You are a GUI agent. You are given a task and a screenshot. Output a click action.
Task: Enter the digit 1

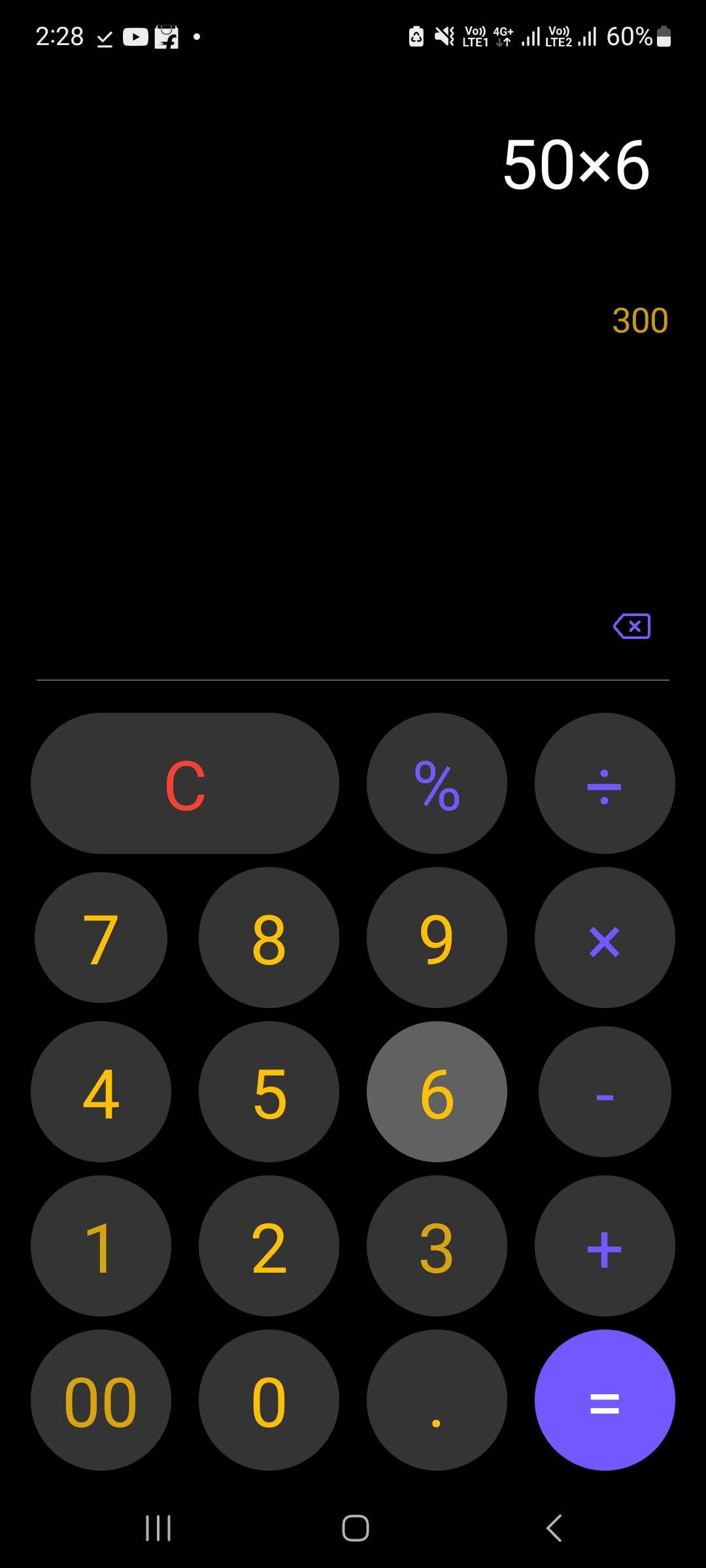[101, 1246]
